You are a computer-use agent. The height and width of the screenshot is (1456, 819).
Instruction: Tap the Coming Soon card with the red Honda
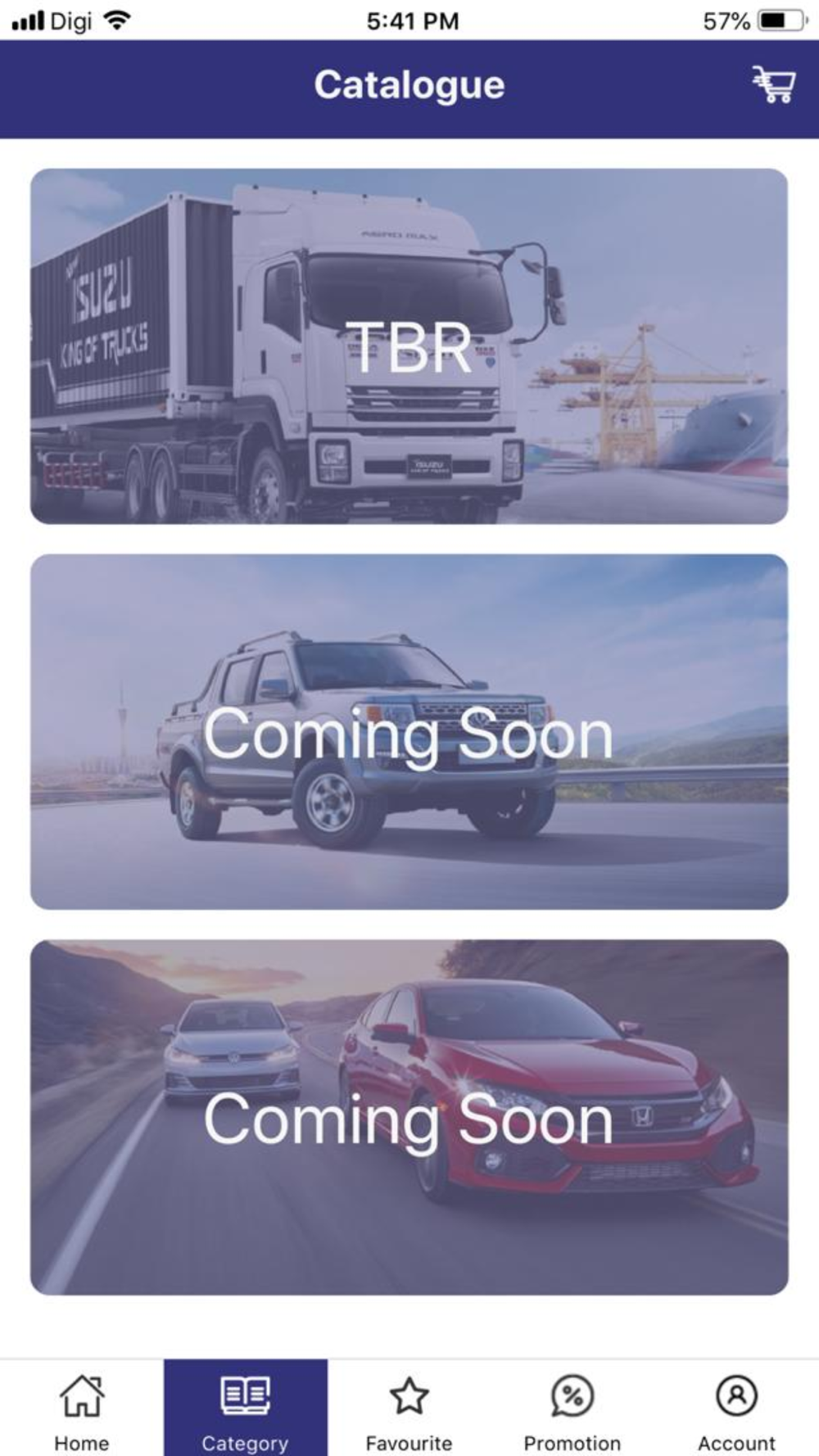coord(409,1117)
